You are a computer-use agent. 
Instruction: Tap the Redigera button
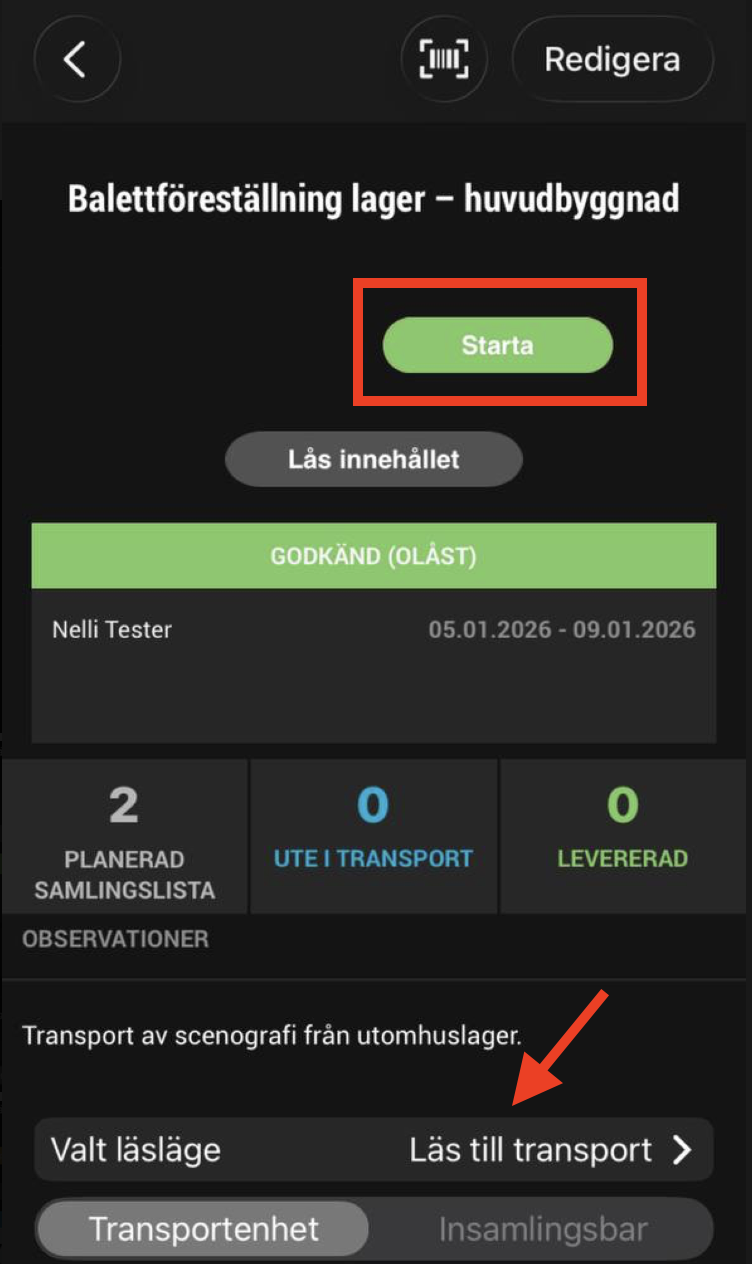pyautogui.click(x=612, y=60)
